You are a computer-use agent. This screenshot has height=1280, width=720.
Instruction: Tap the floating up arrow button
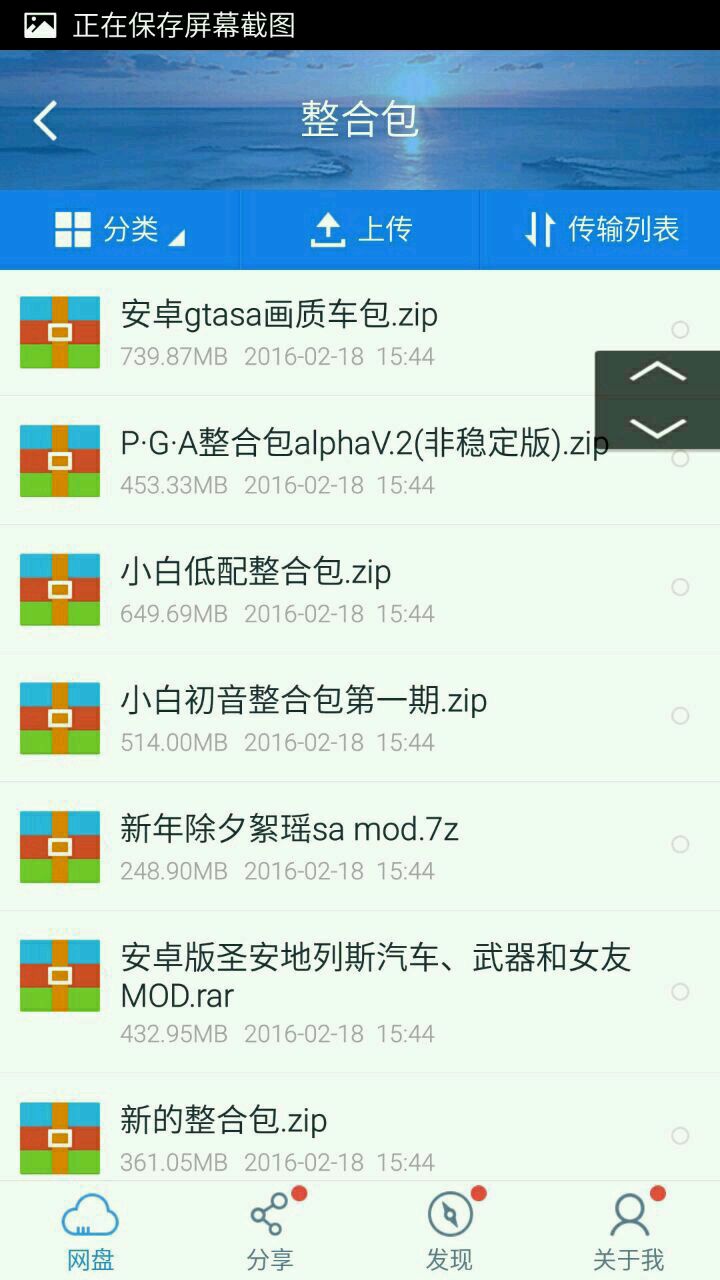658,374
